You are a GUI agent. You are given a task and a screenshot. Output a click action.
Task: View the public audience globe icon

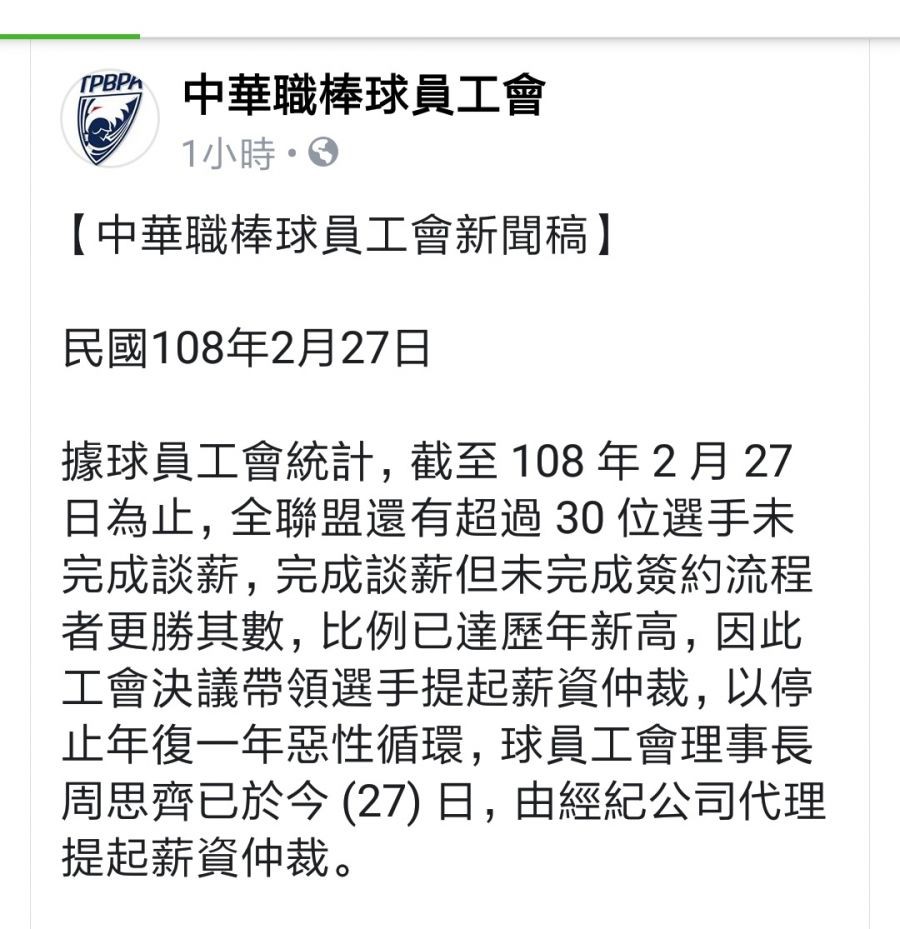(x=323, y=152)
